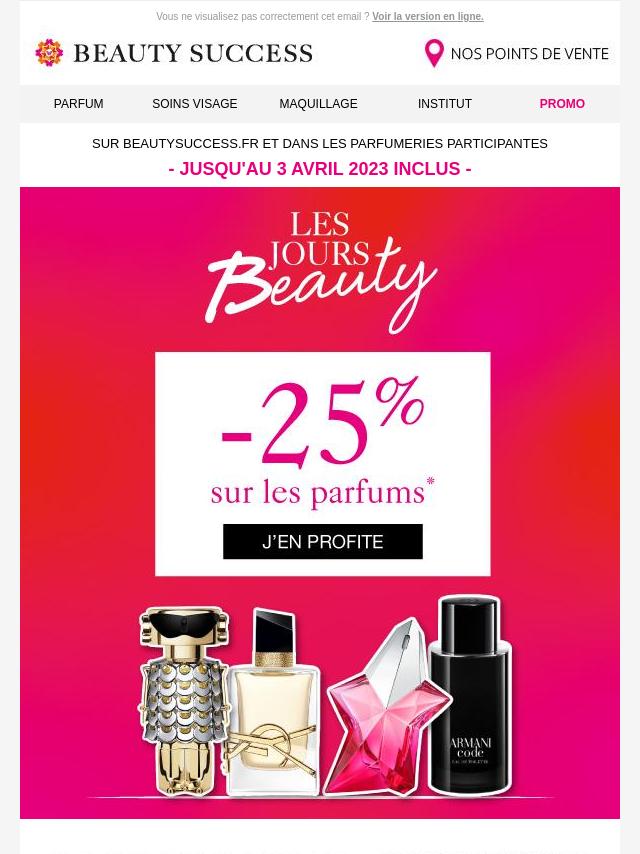Go to the Parfum category
This screenshot has width=640, height=854.
(78, 104)
